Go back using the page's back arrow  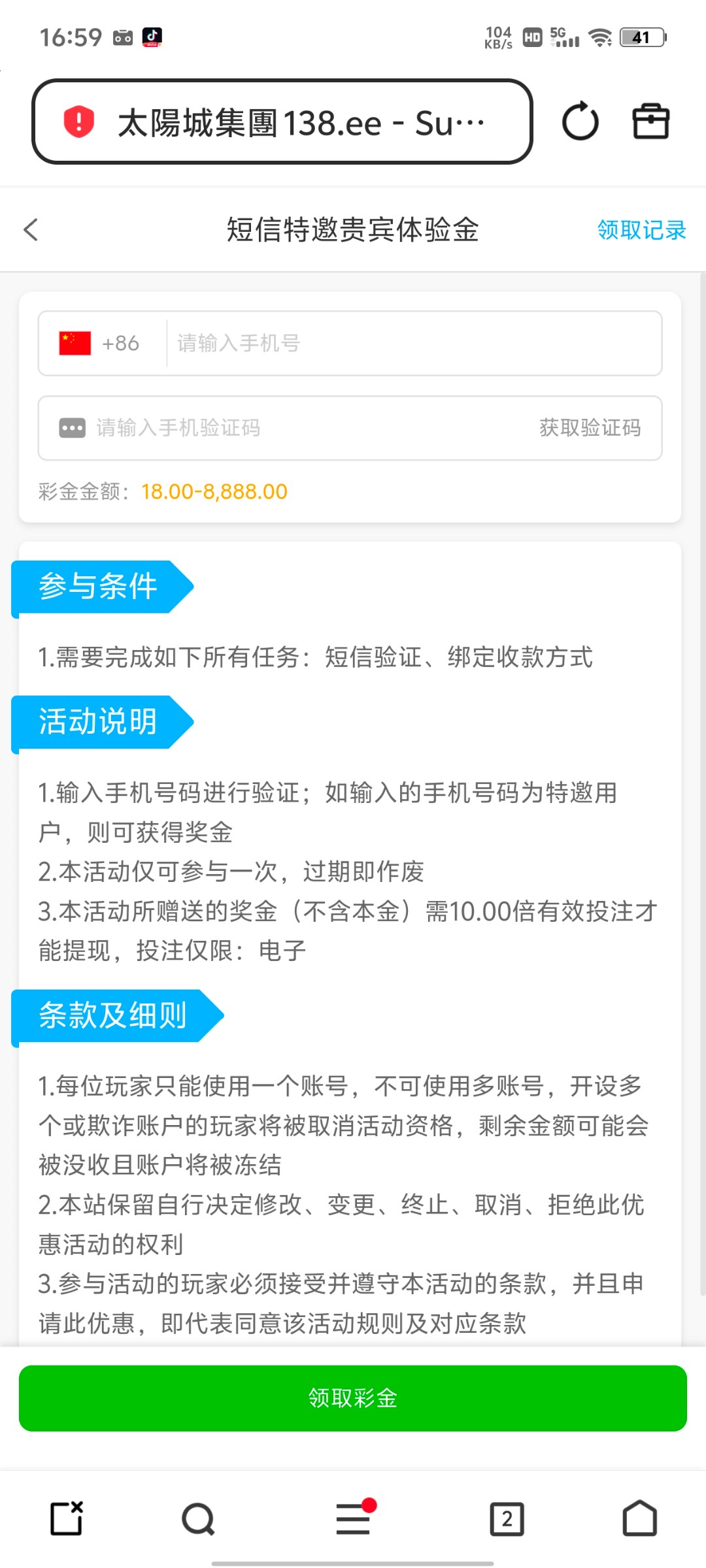pos(31,230)
